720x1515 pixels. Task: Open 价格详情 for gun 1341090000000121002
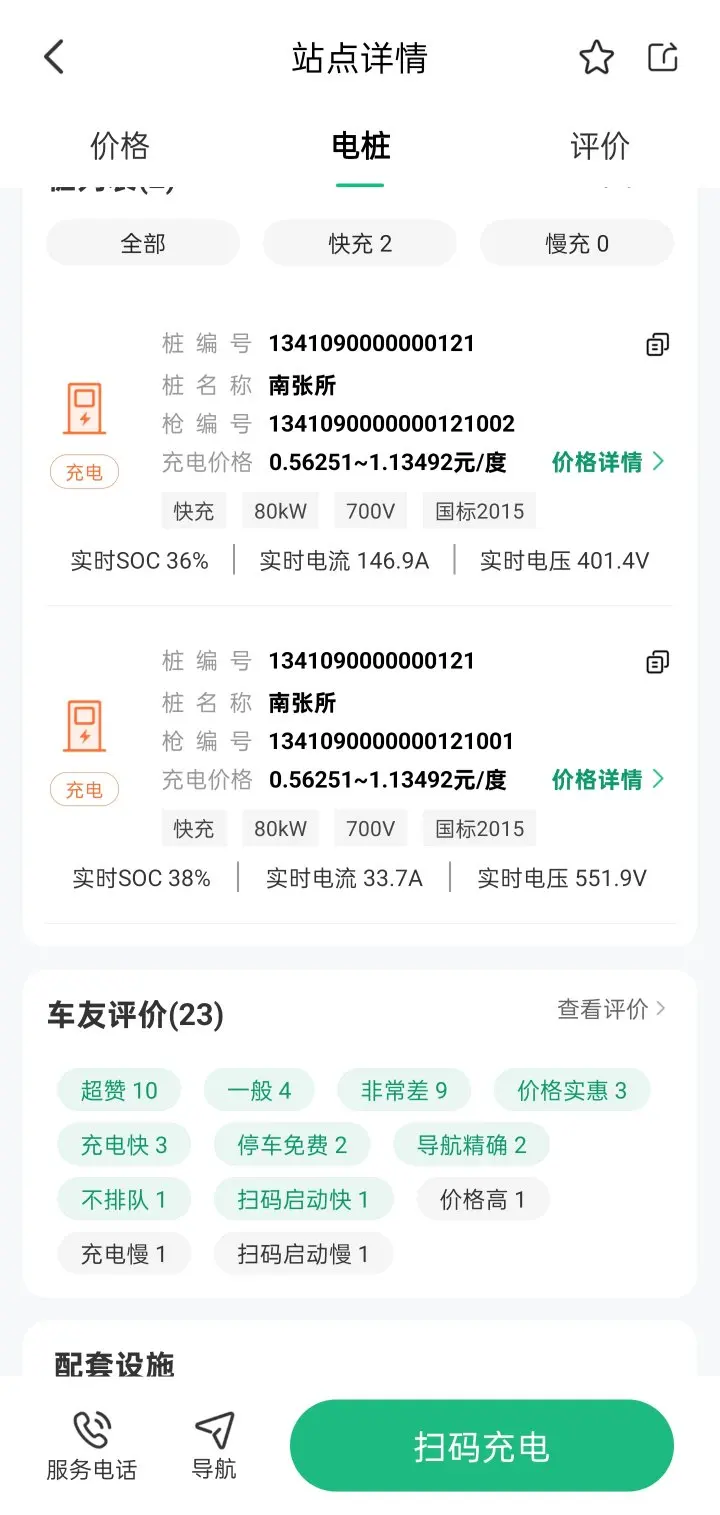point(608,462)
